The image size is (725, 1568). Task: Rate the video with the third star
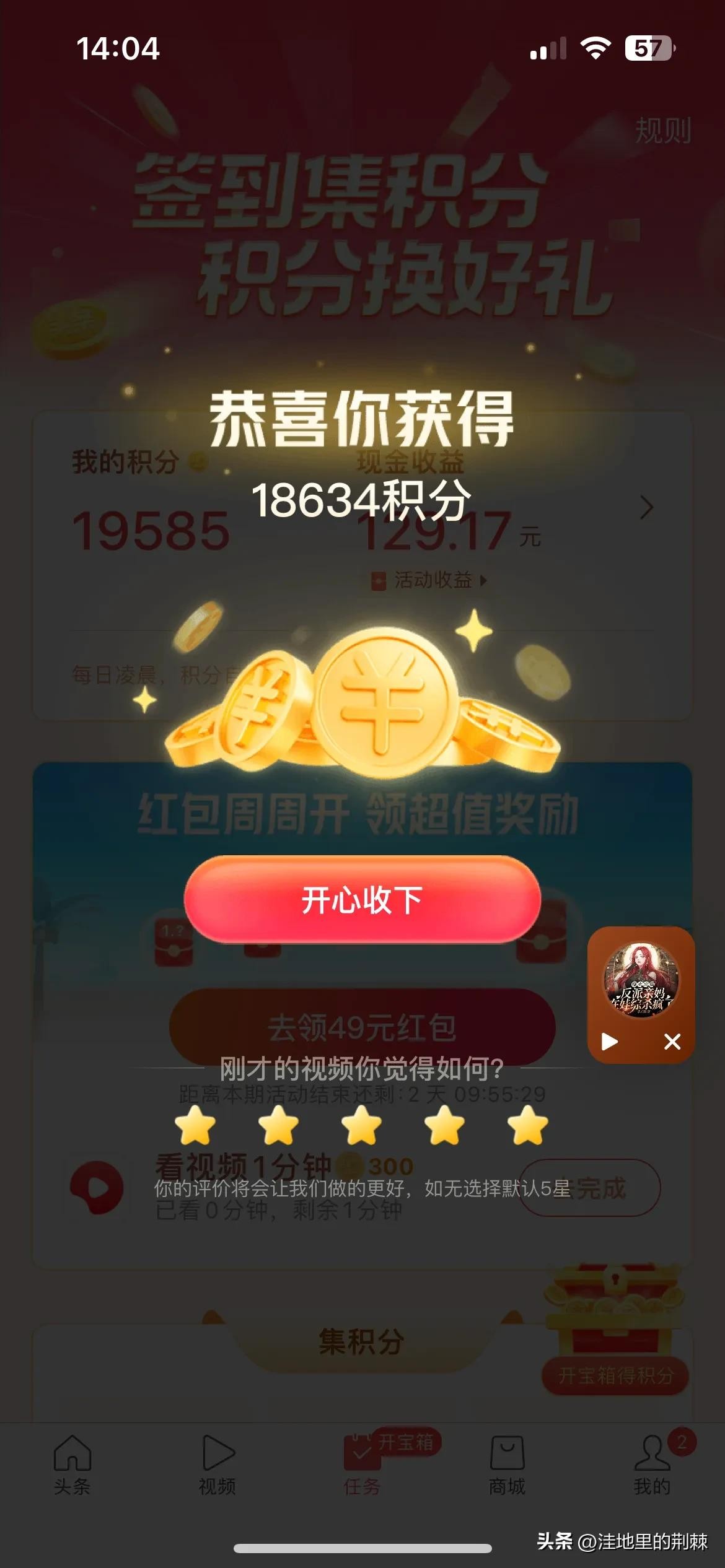pos(362,1126)
